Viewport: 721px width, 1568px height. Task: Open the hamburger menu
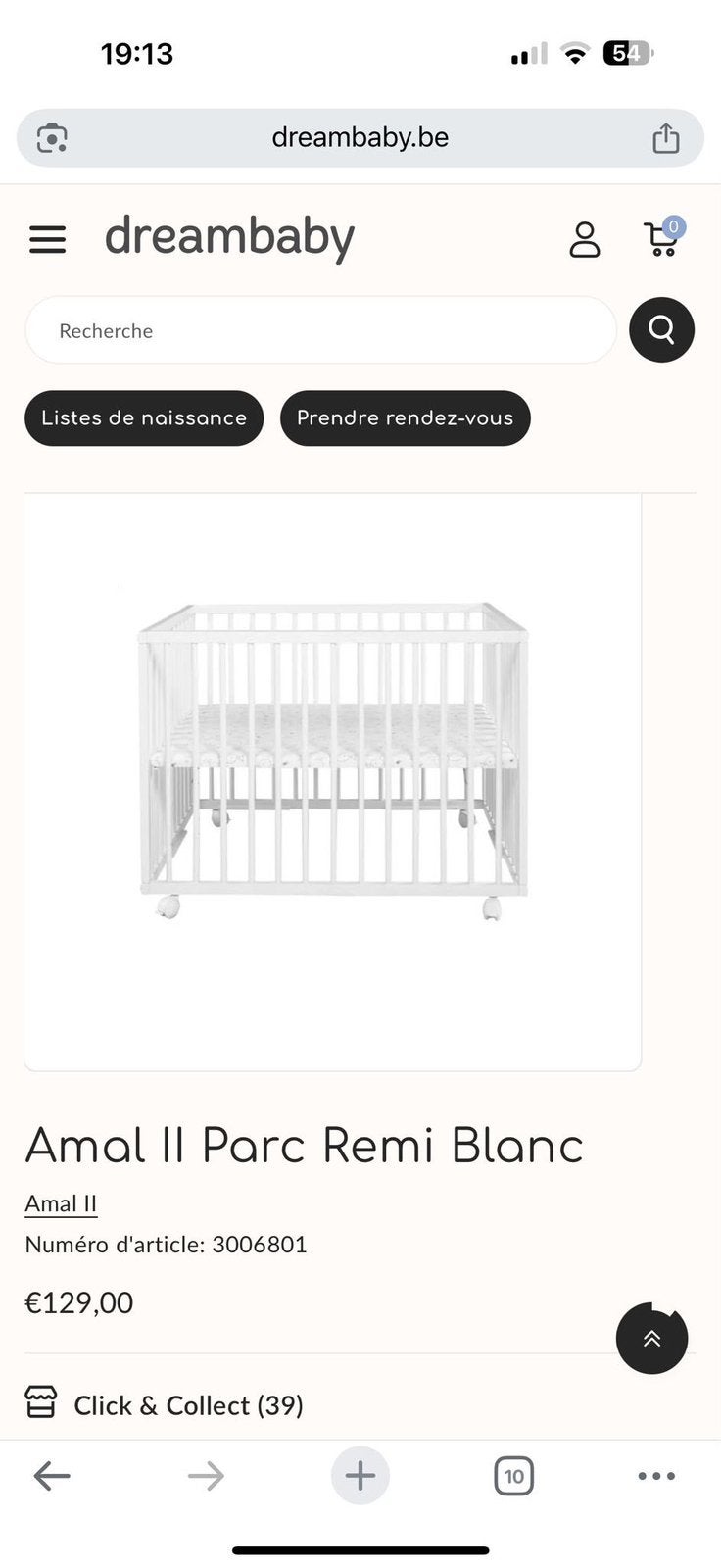(47, 239)
